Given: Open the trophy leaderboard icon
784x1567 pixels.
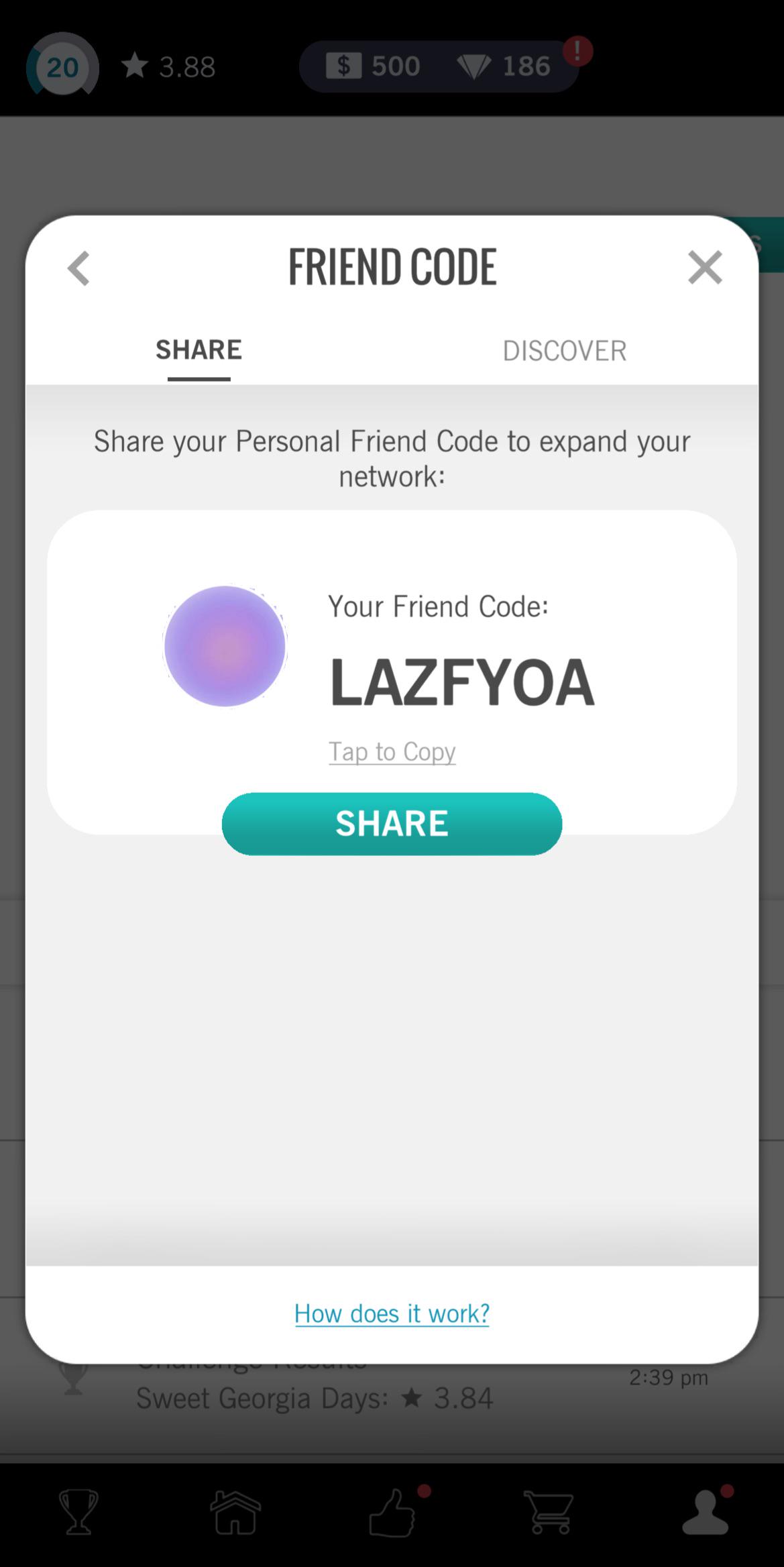Looking at the screenshot, I should (78, 1513).
